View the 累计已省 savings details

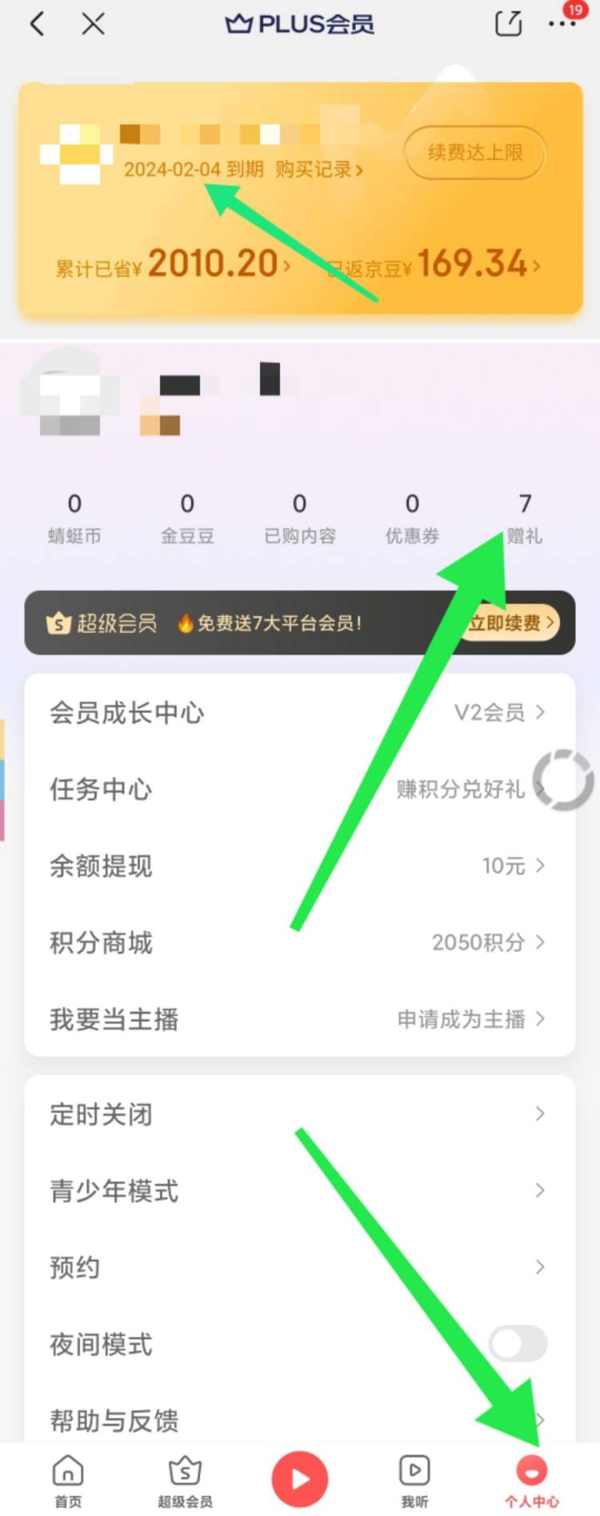point(173,265)
